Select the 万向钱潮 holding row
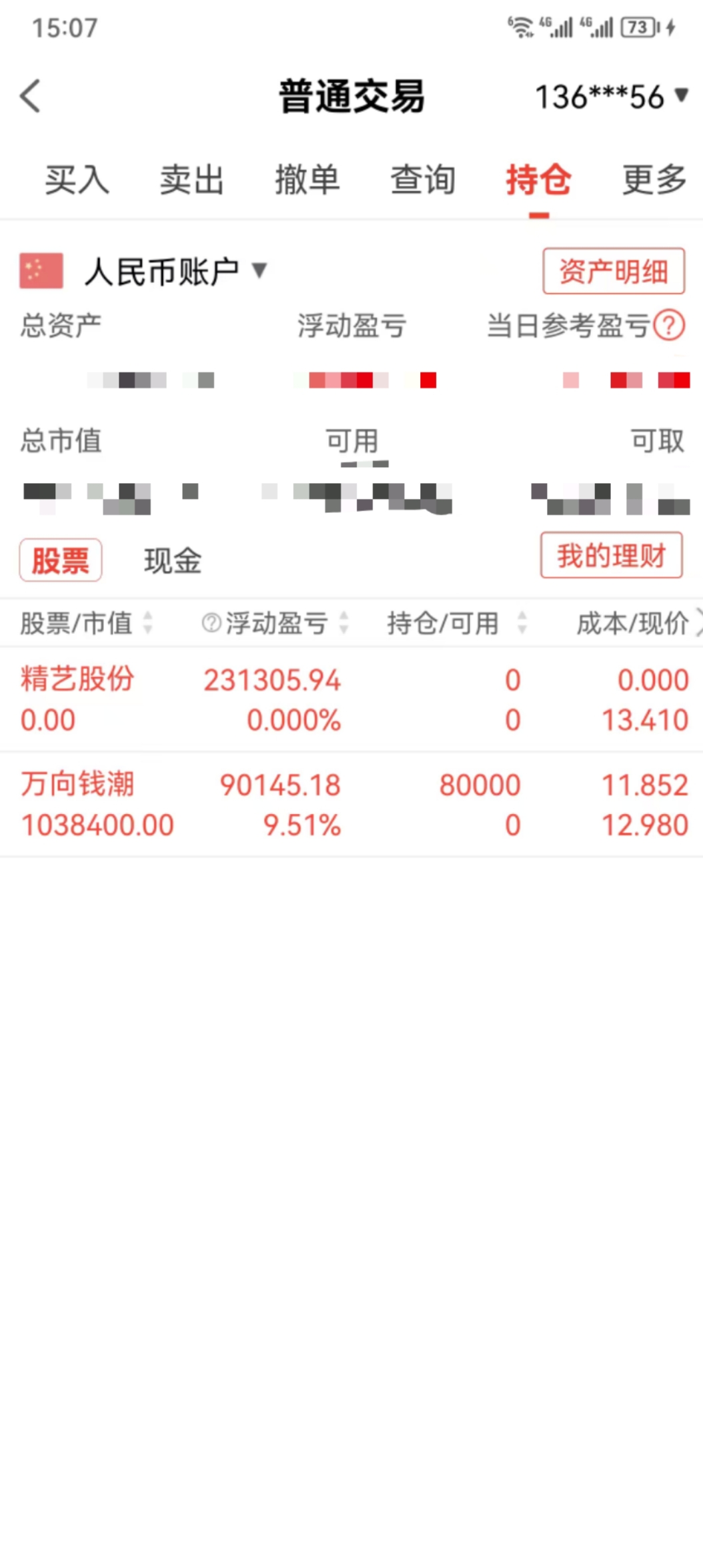The image size is (703, 1568). click(333, 804)
